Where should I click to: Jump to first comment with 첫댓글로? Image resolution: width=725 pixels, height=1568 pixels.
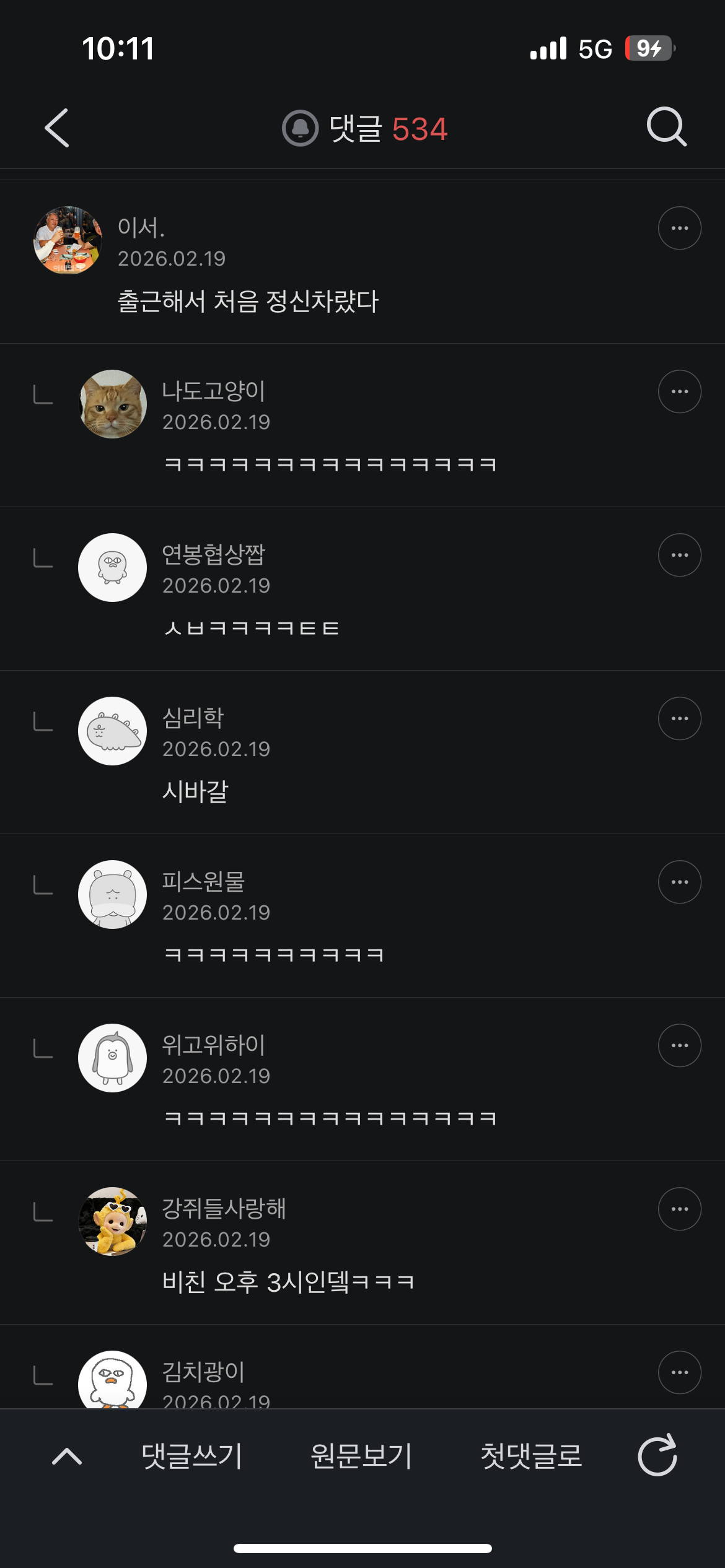coord(532,1456)
